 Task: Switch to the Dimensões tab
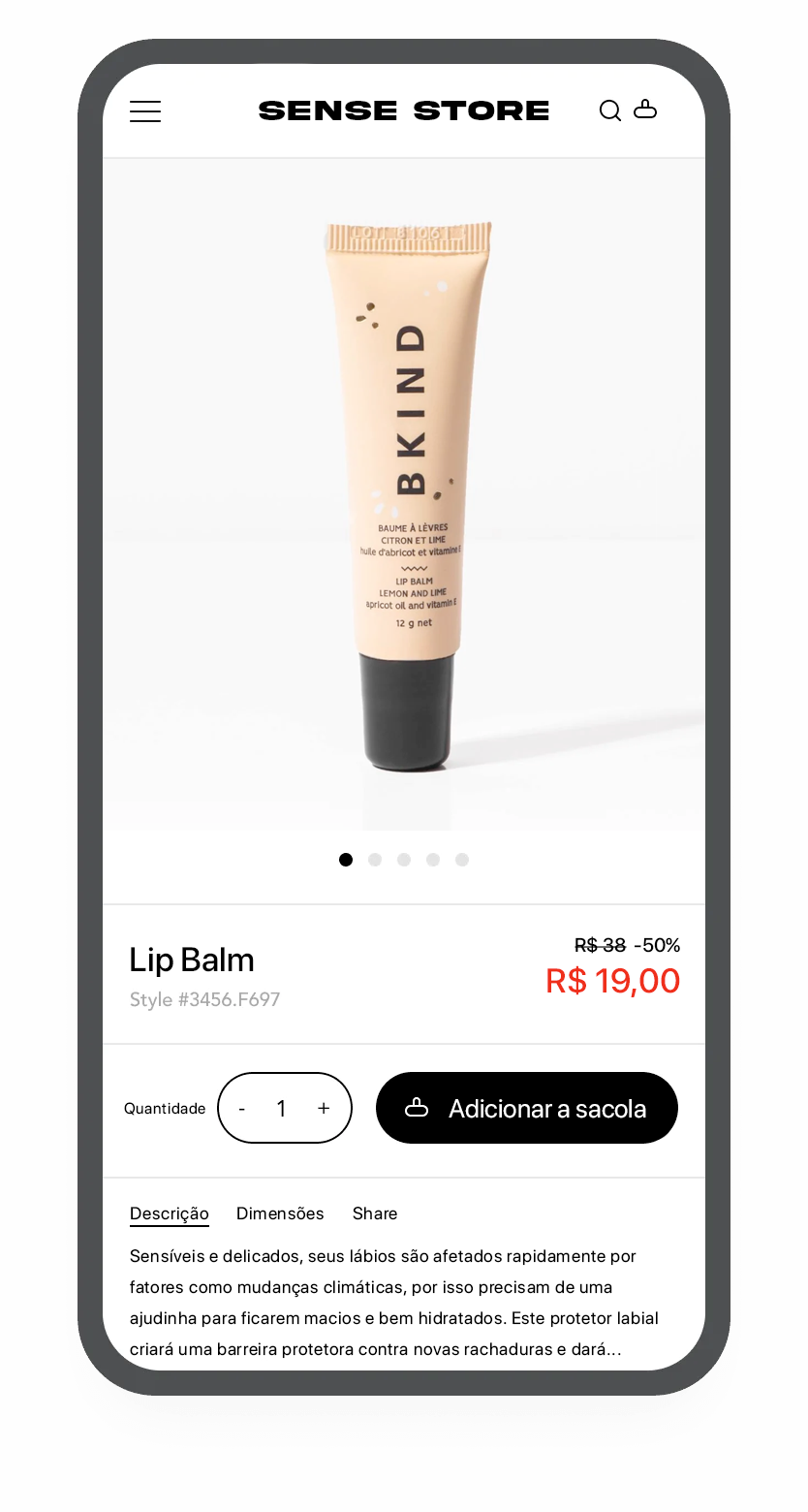pyautogui.click(x=280, y=1213)
